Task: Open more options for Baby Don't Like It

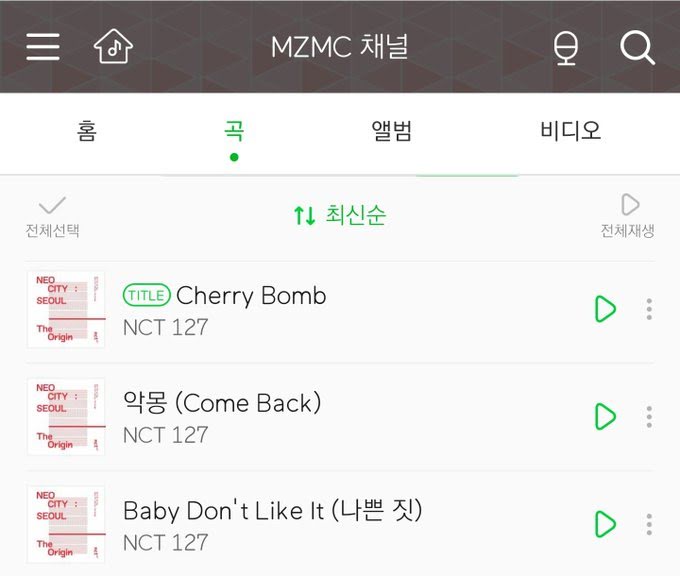Action: click(x=649, y=524)
